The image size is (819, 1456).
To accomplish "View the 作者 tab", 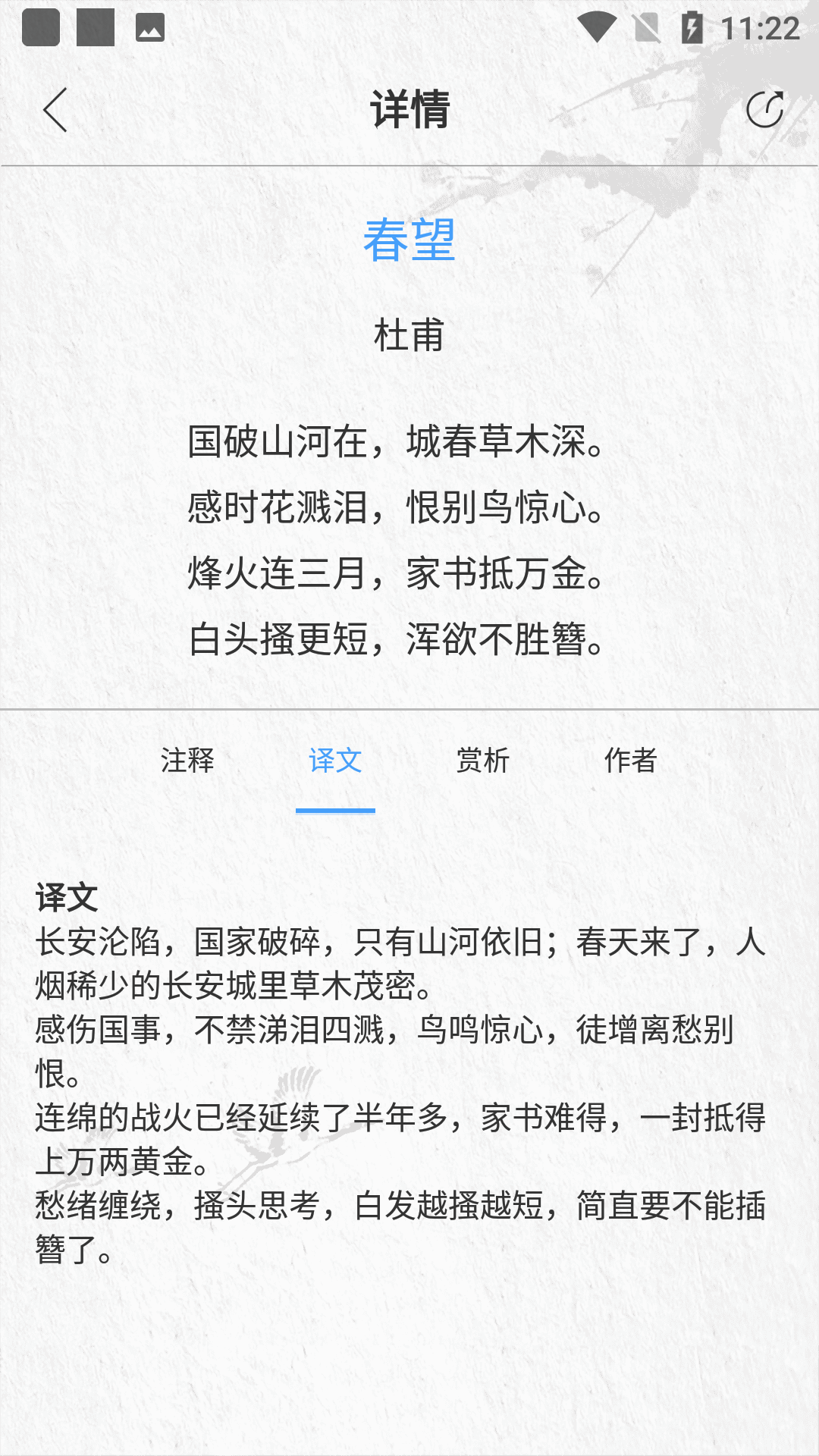I will coord(630,761).
